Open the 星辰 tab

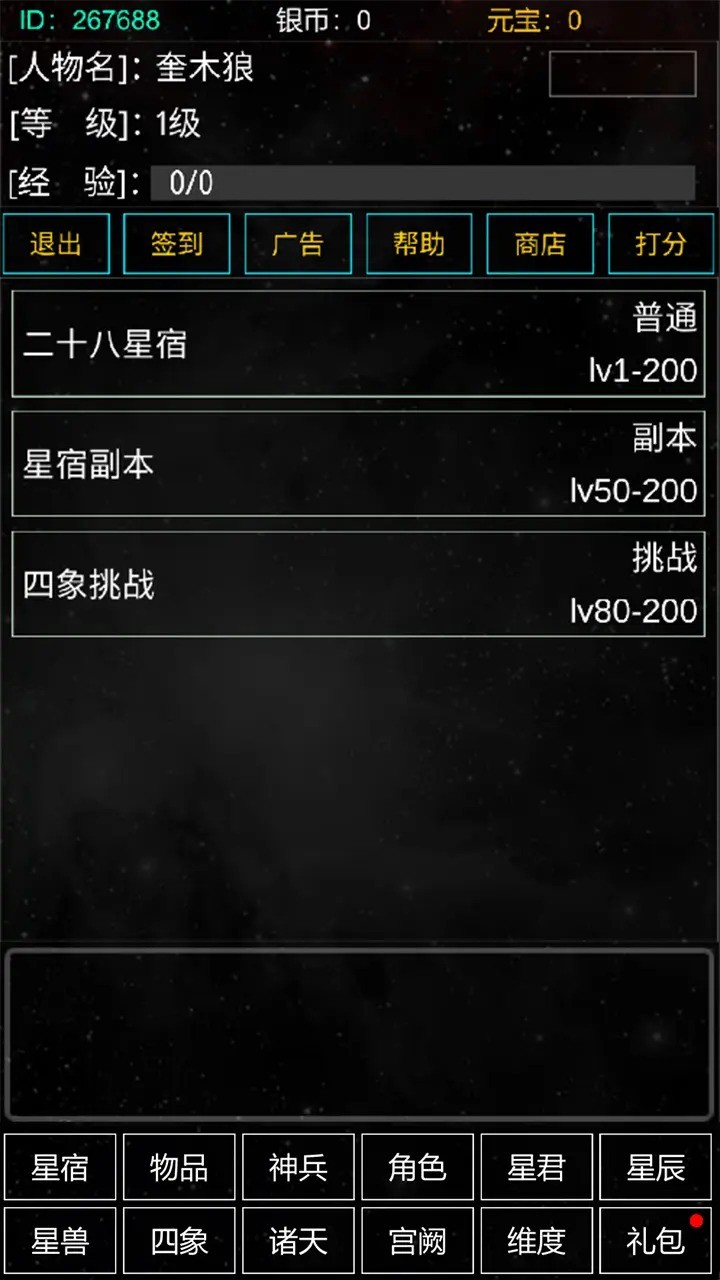click(655, 1167)
